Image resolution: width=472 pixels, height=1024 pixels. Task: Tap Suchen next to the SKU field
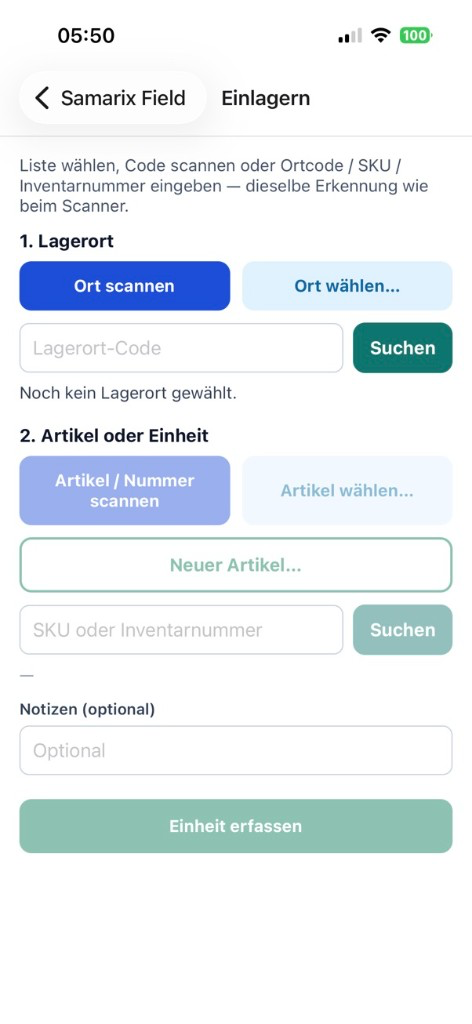pyautogui.click(x=403, y=630)
